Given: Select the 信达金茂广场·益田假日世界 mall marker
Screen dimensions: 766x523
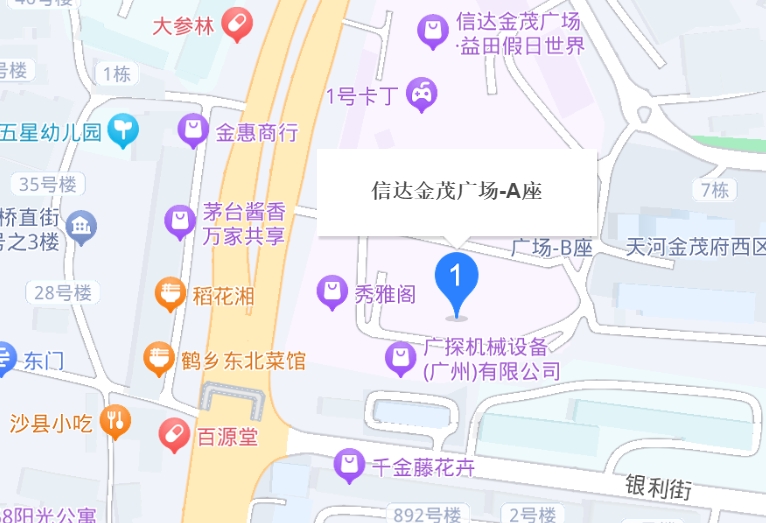Looking at the screenshot, I should coord(433,31).
